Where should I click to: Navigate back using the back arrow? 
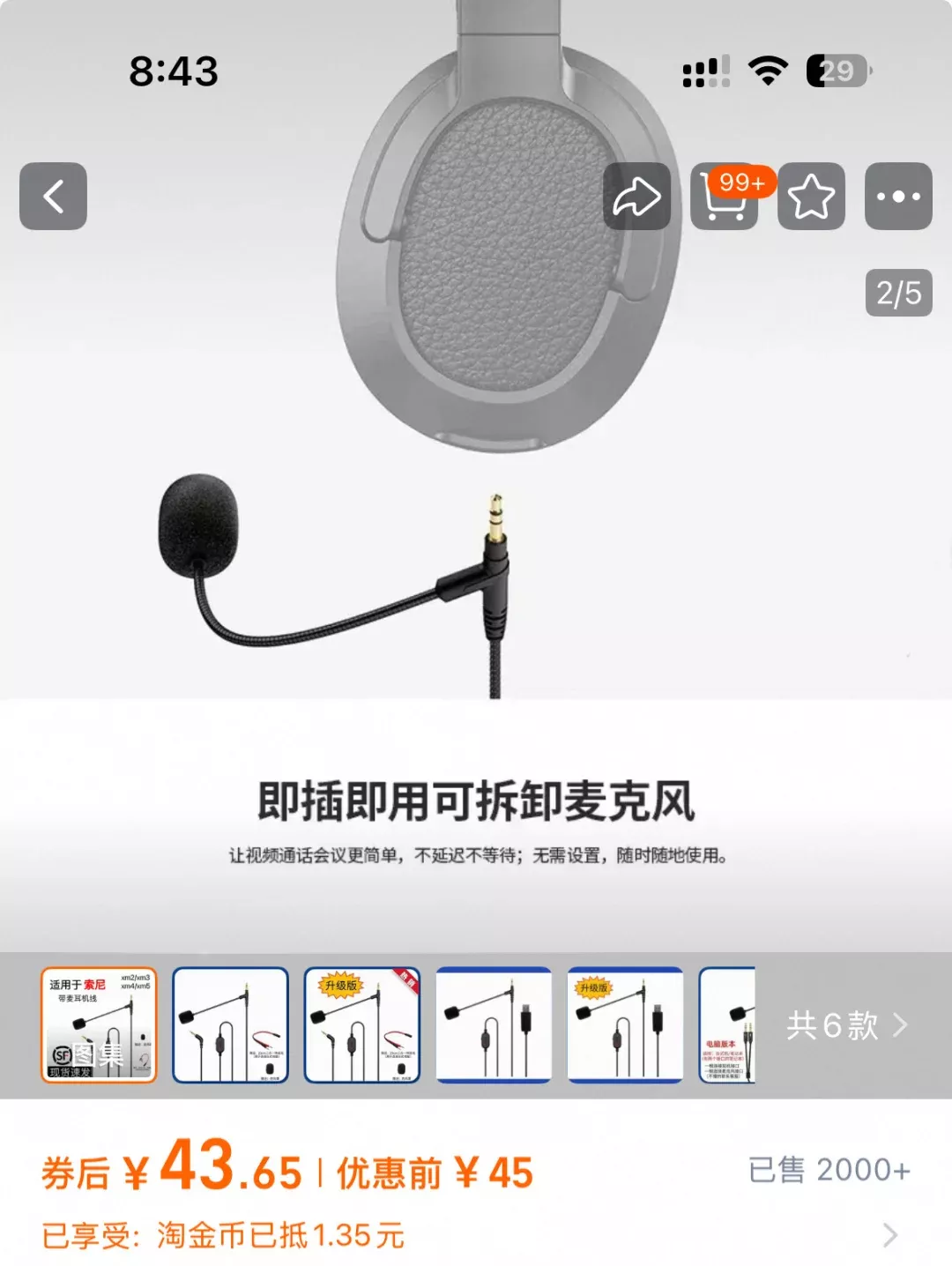click(55, 197)
